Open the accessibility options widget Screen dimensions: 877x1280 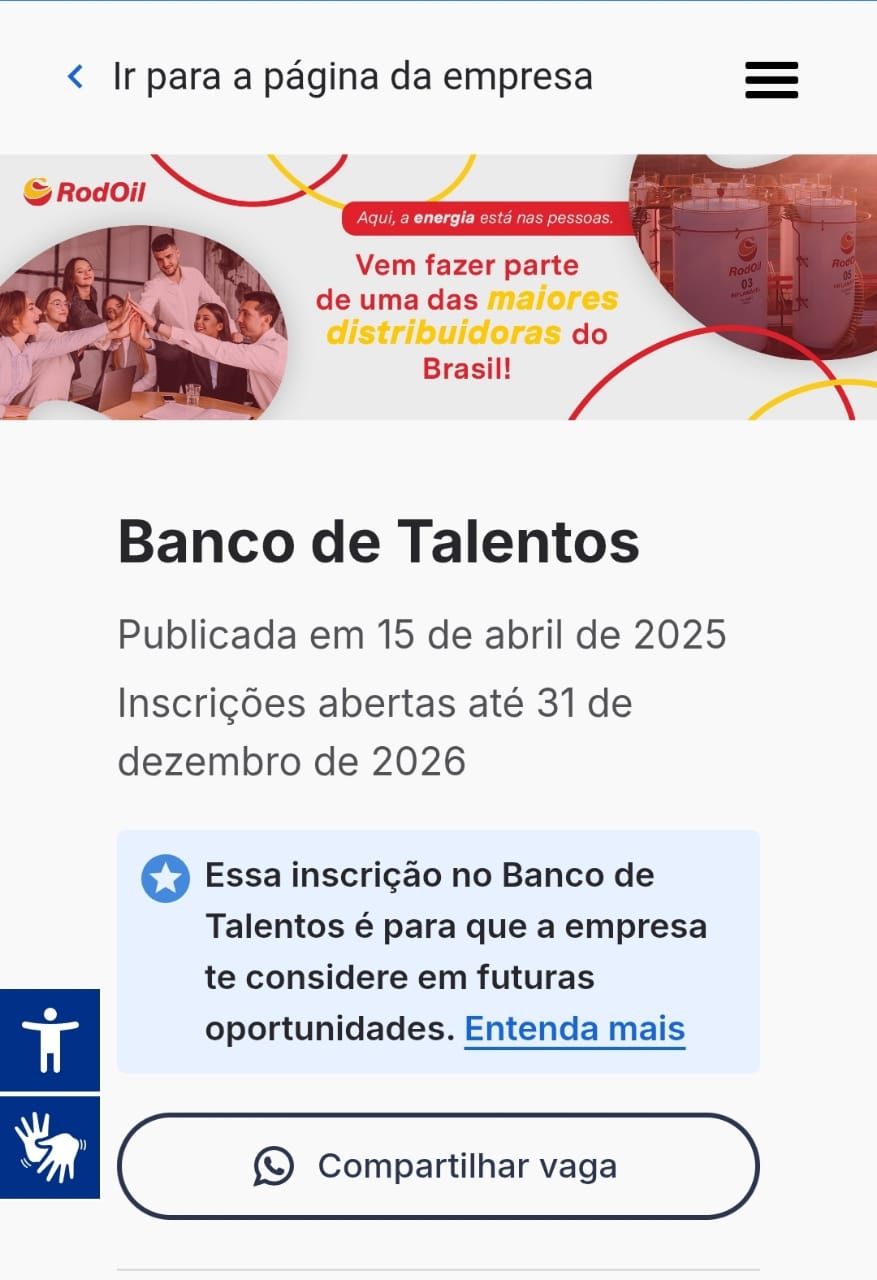click(x=49, y=1040)
